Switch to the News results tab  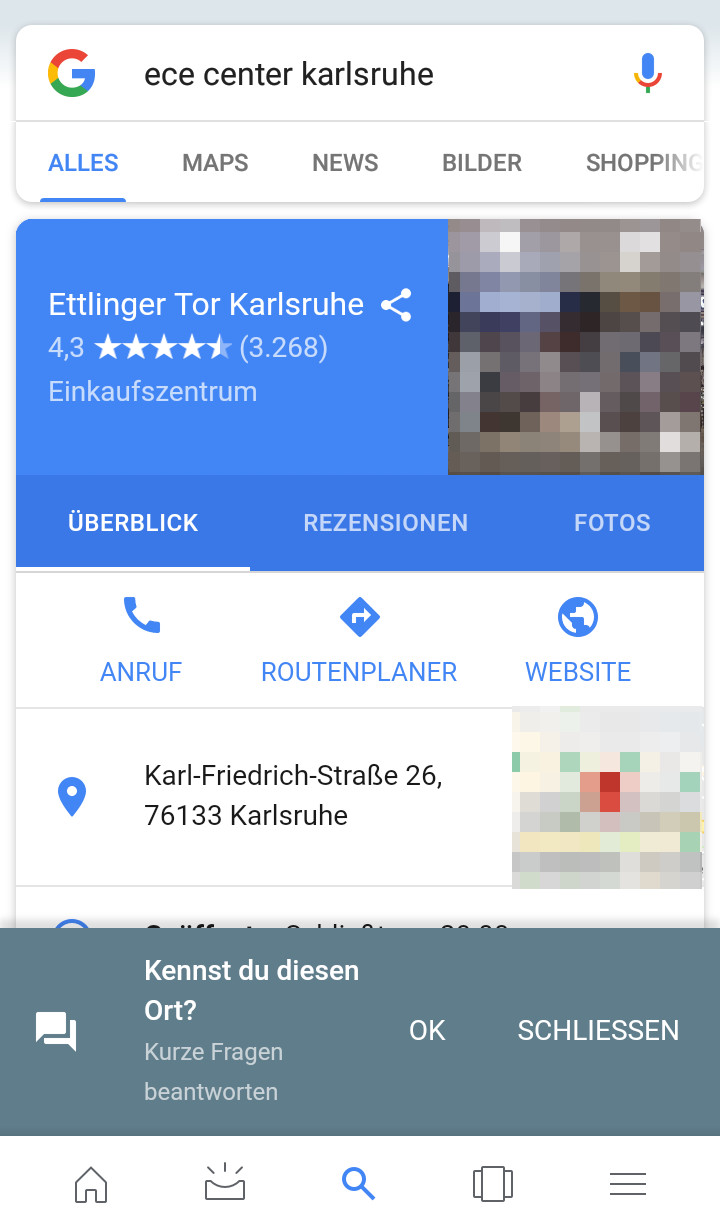click(x=345, y=163)
